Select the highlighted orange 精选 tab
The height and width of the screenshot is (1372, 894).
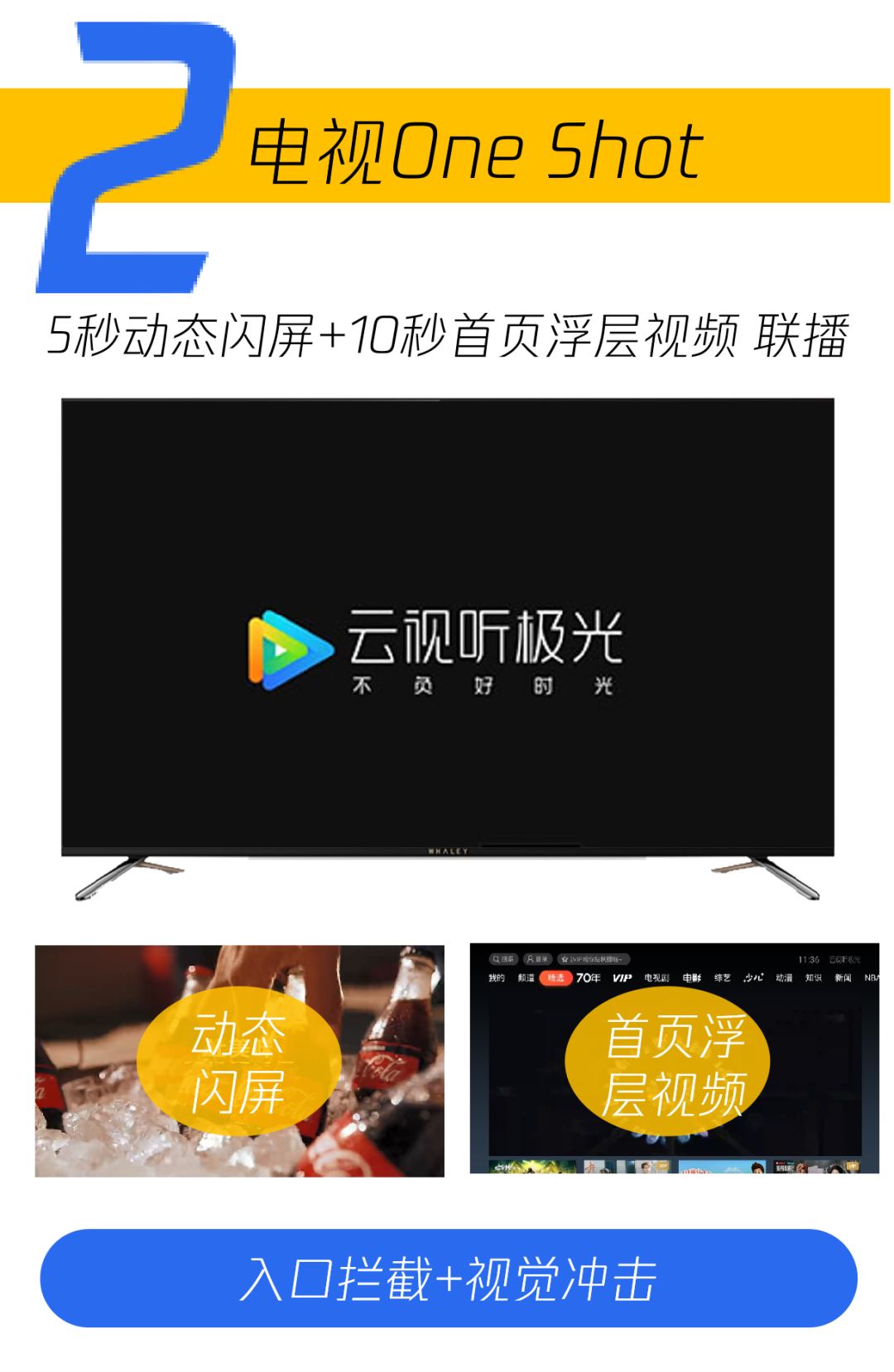(555, 976)
